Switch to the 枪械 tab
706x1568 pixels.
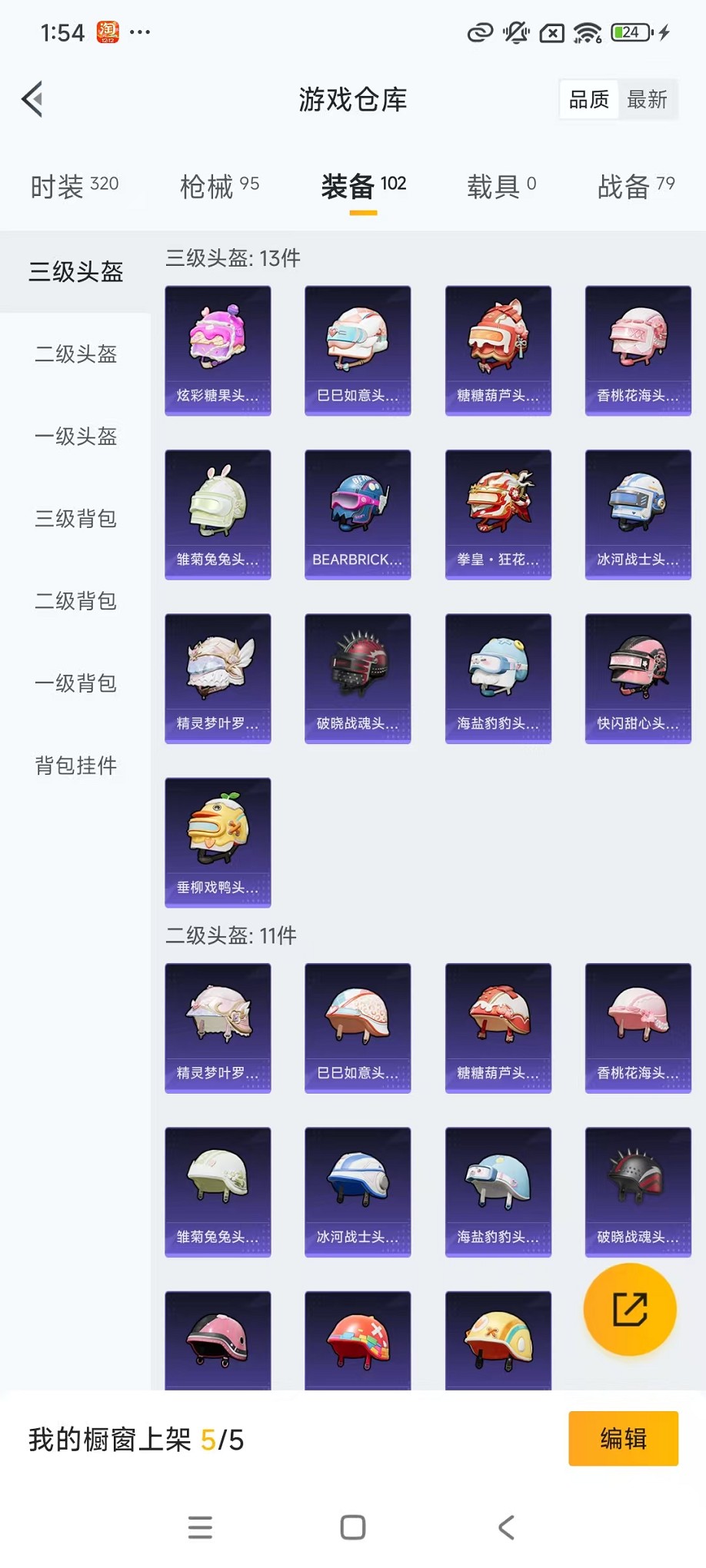coord(219,186)
